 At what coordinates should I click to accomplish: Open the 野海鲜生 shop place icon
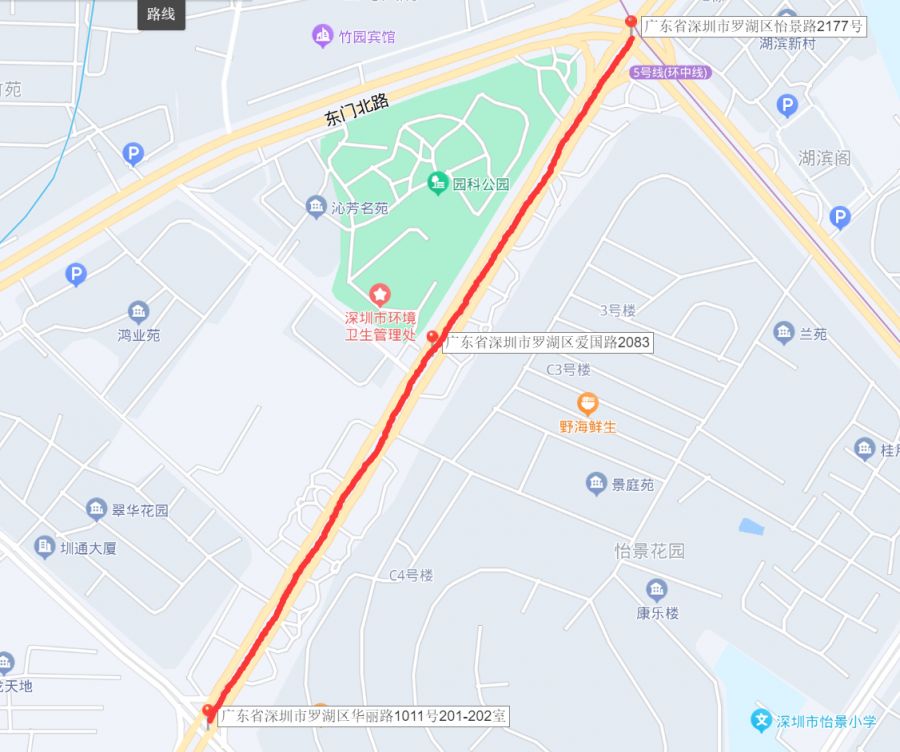tap(588, 403)
